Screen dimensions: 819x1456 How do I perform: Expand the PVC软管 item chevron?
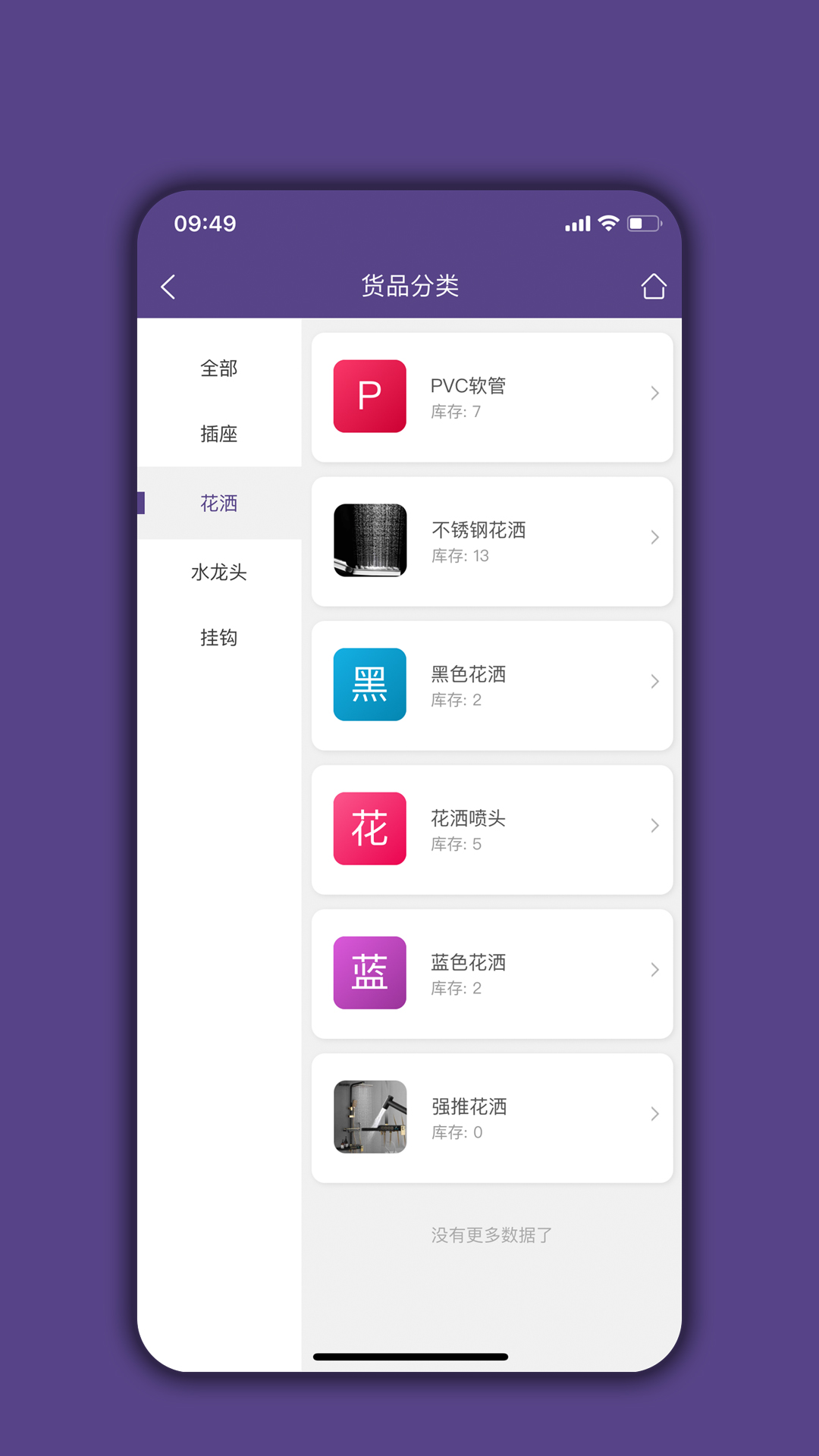[654, 393]
